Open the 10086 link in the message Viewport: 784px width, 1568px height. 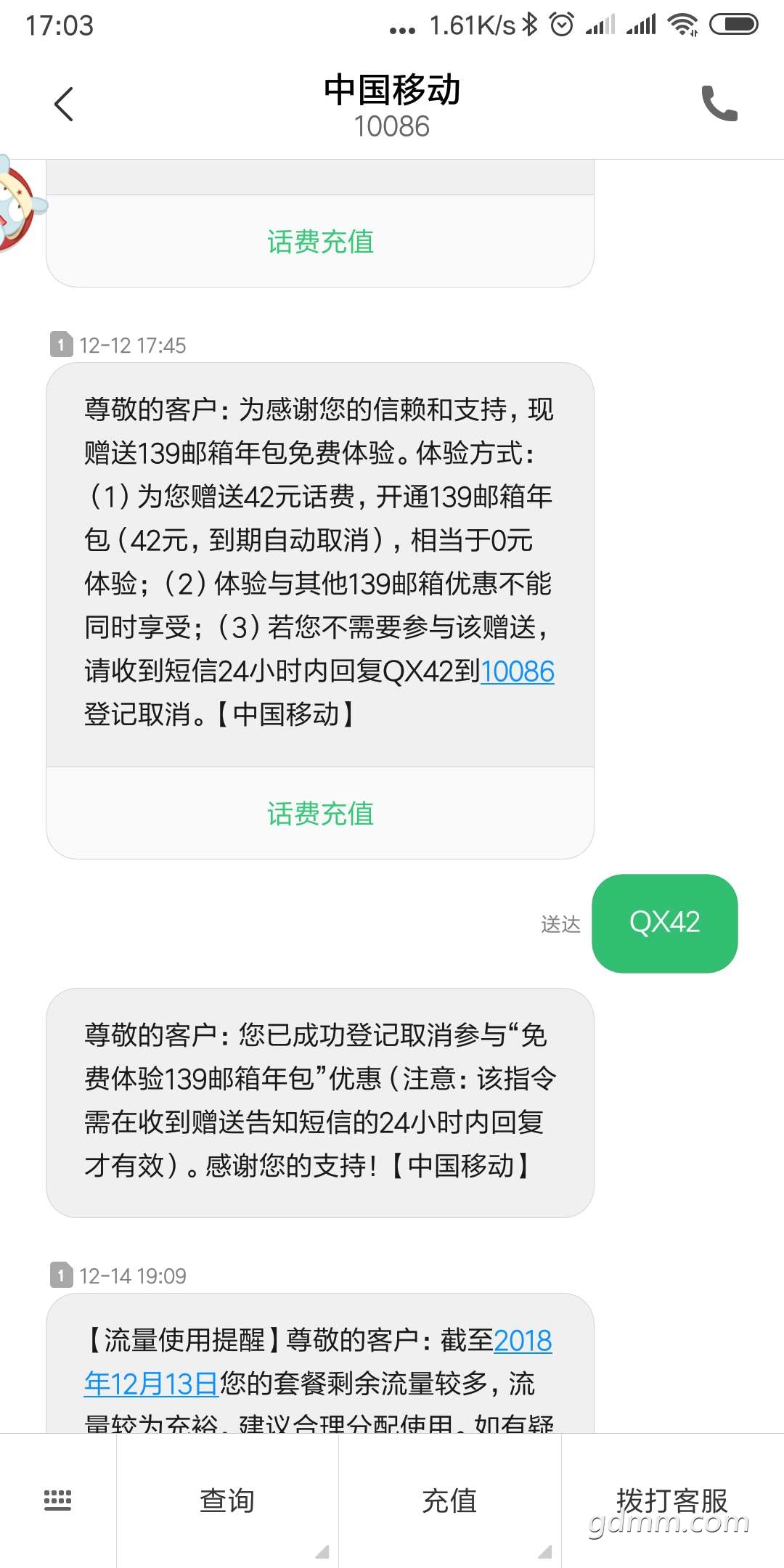click(x=517, y=671)
